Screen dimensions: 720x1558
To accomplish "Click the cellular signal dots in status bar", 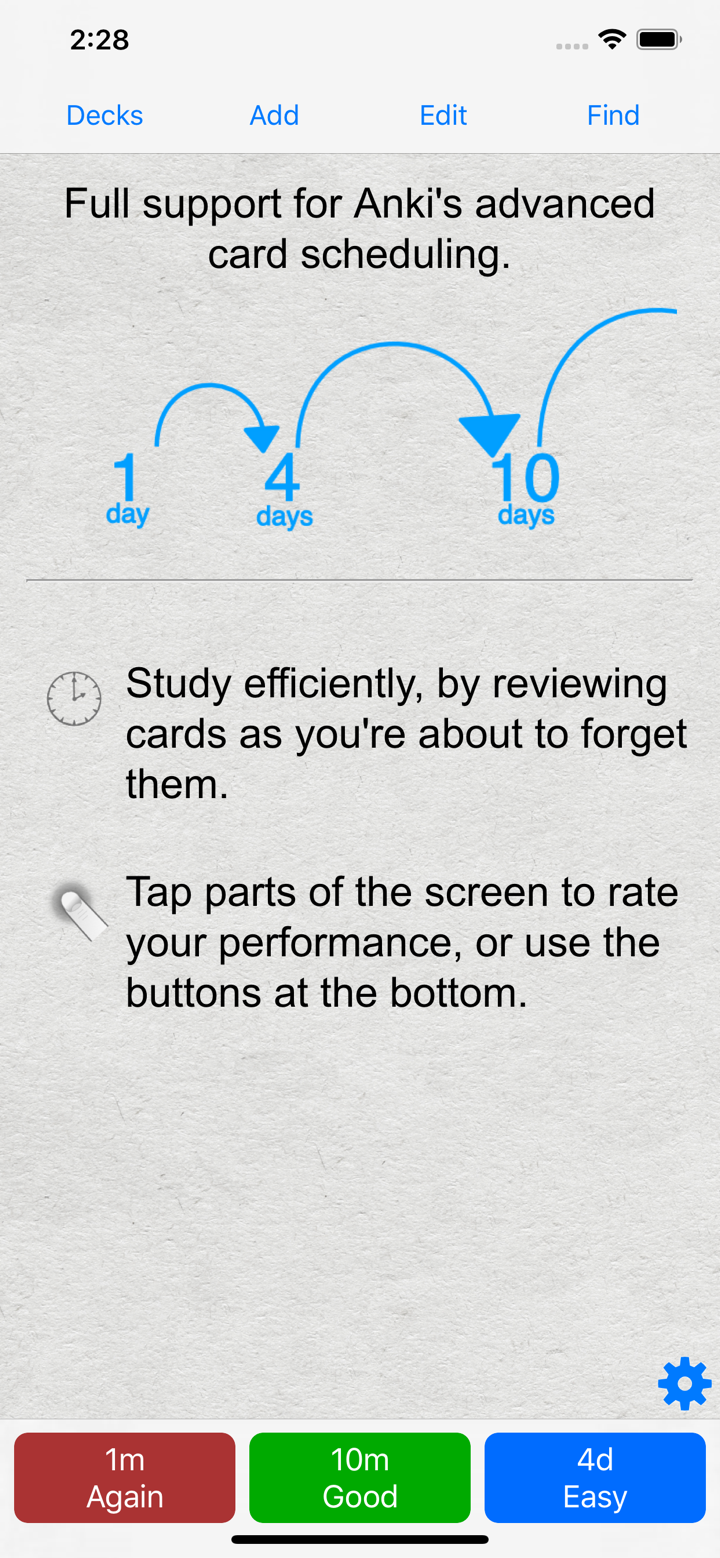I will 572,44.
